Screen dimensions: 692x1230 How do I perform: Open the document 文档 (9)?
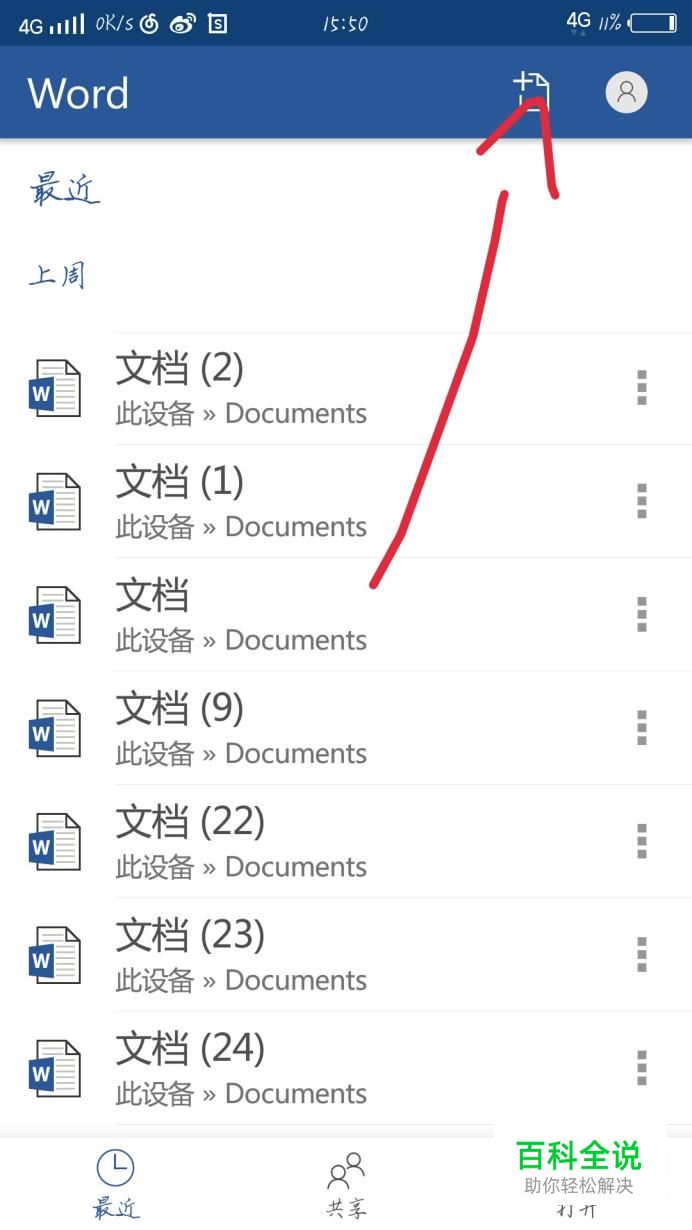point(346,728)
